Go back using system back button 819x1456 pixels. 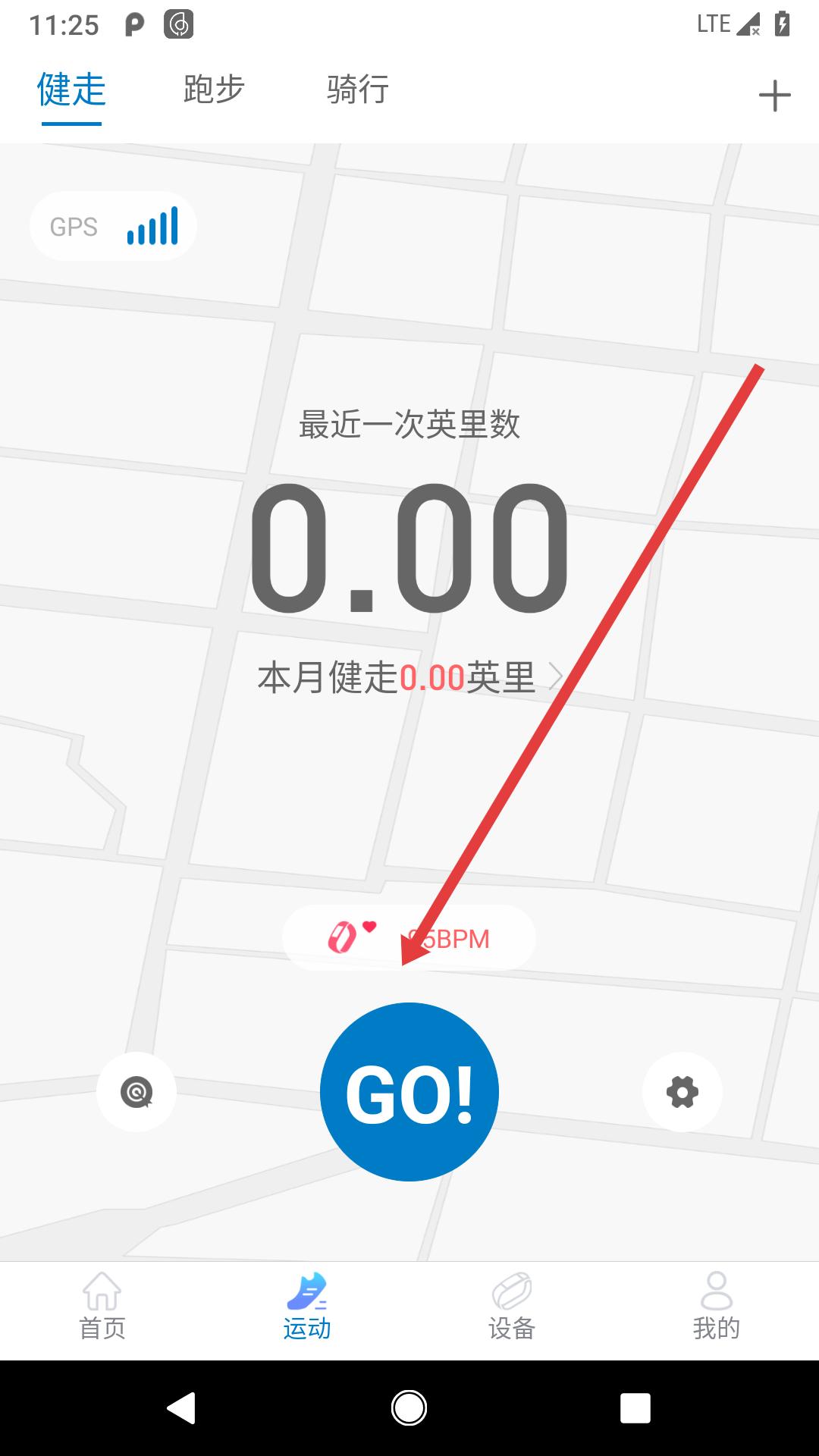[x=181, y=1408]
